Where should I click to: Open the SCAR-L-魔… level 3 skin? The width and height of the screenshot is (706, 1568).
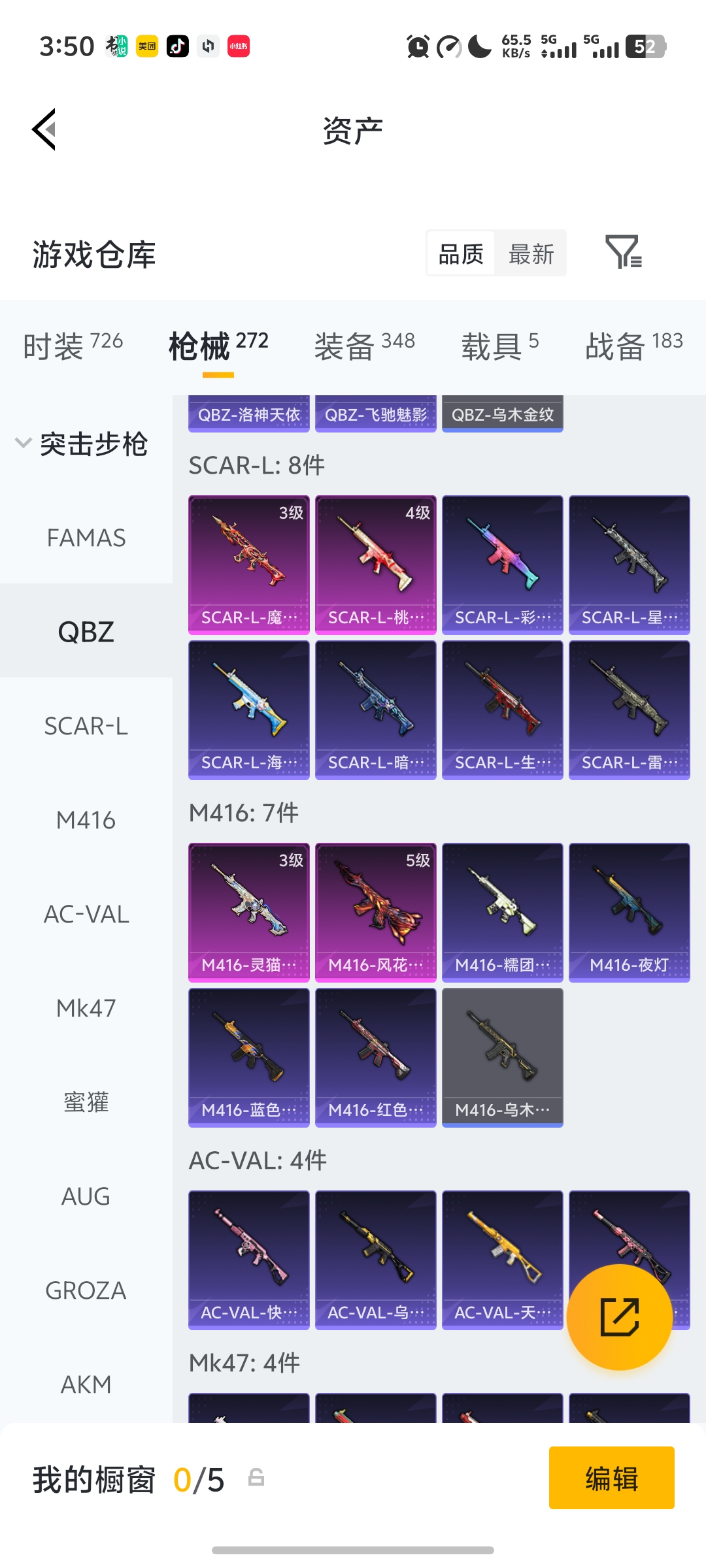(248, 564)
